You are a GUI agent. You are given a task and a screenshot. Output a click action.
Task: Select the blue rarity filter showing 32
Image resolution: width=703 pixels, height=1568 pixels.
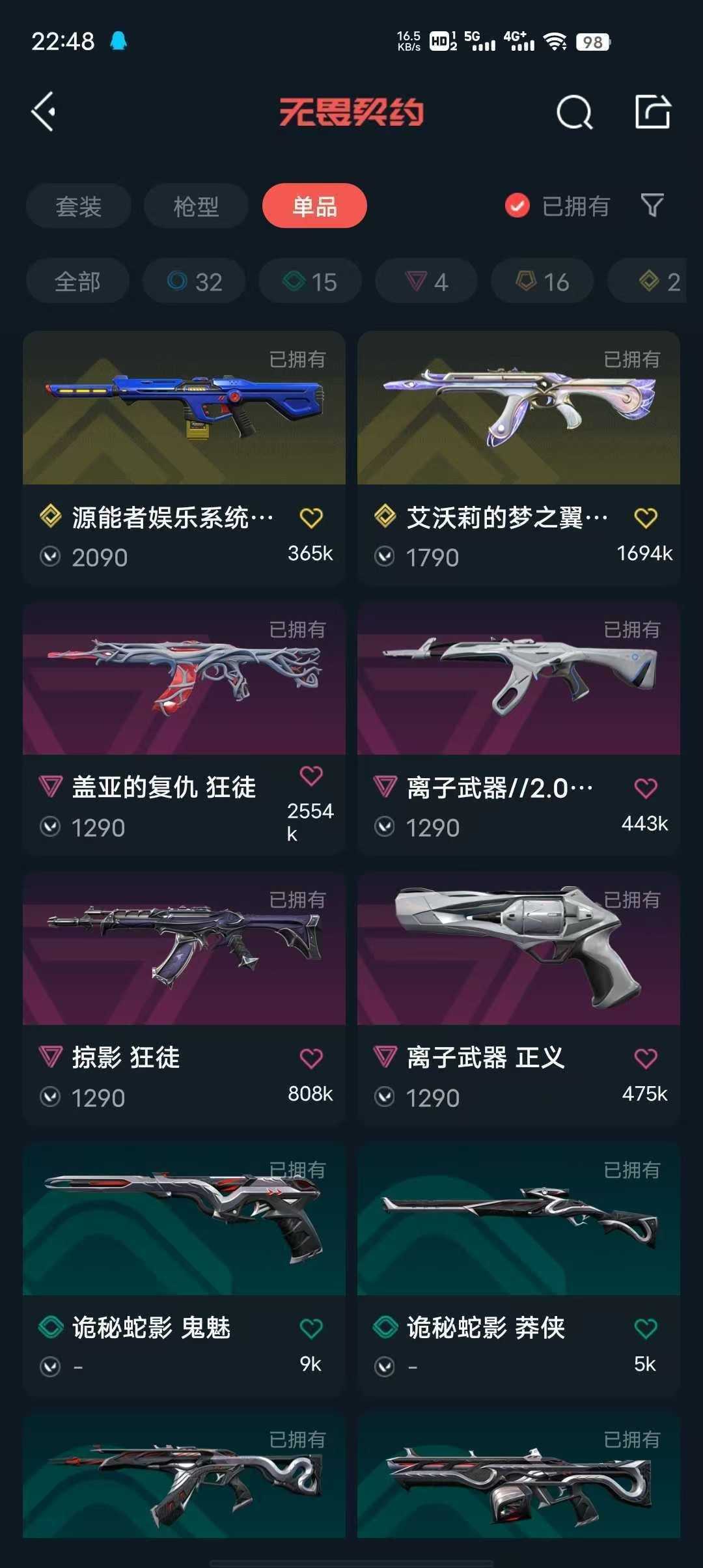click(193, 281)
